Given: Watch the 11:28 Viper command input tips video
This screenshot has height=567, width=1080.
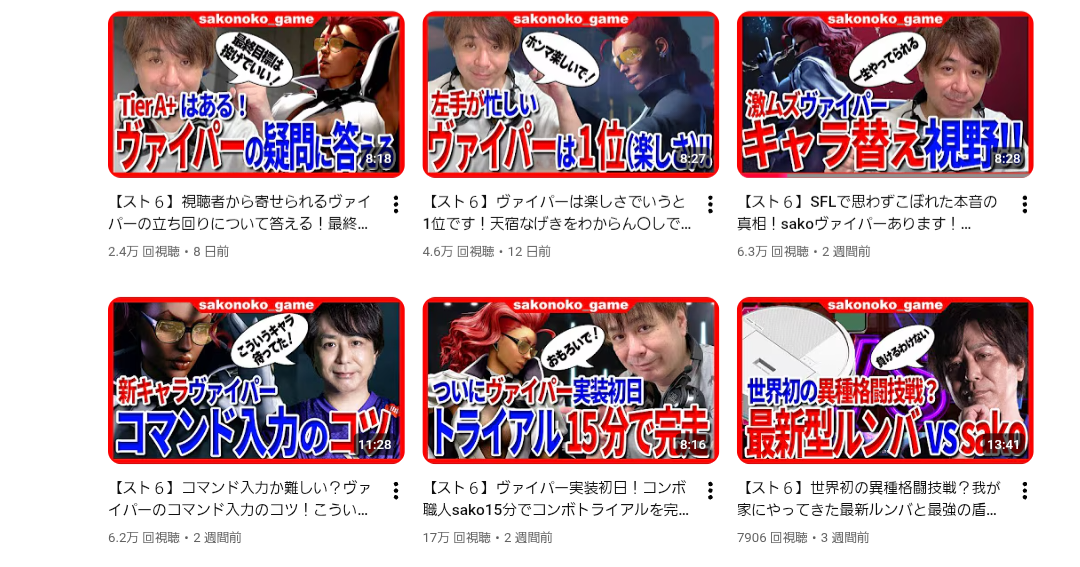Looking at the screenshot, I should [x=256, y=380].
